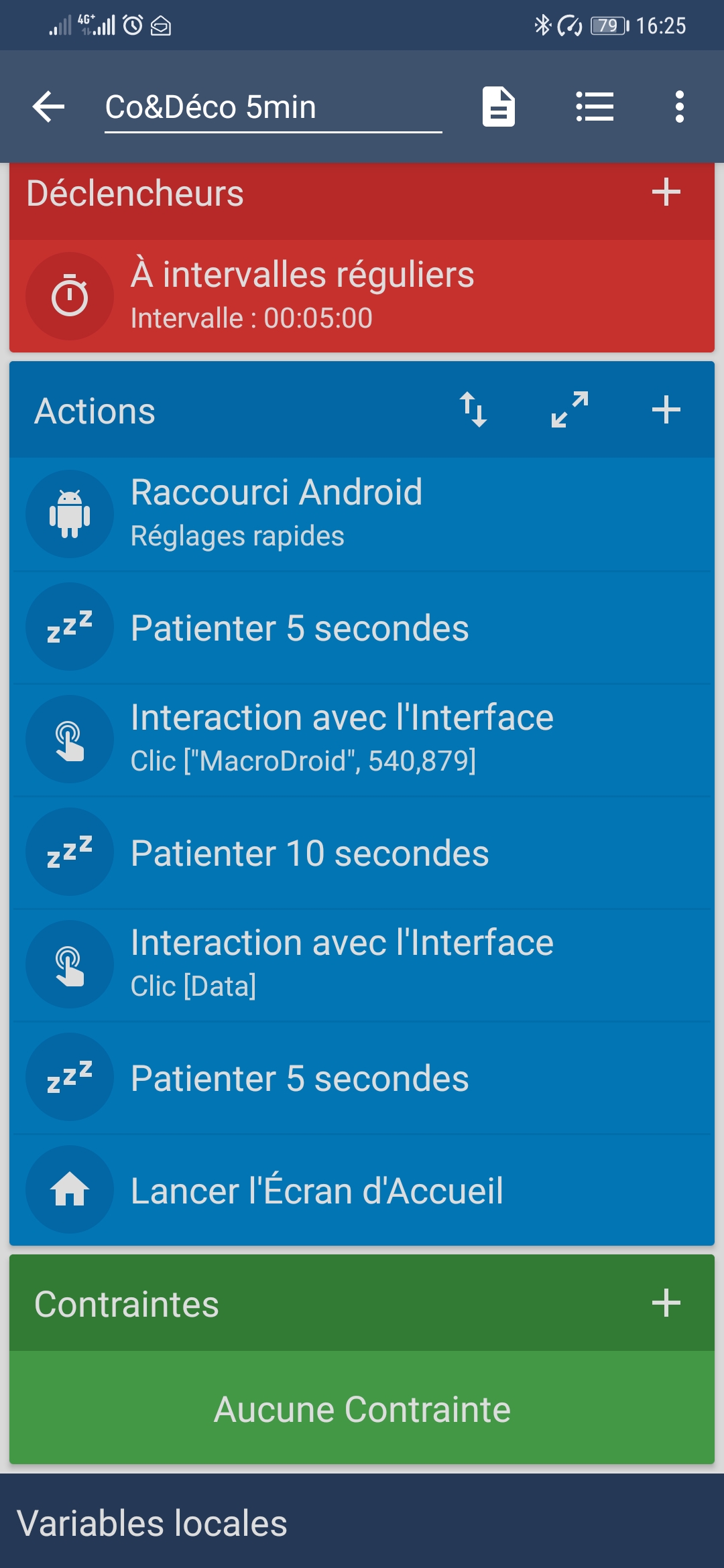Open the macro description document icon
Image resolution: width=724 pixels, height=1568 pixels.
pyautogui.click(x=499, y=107)
